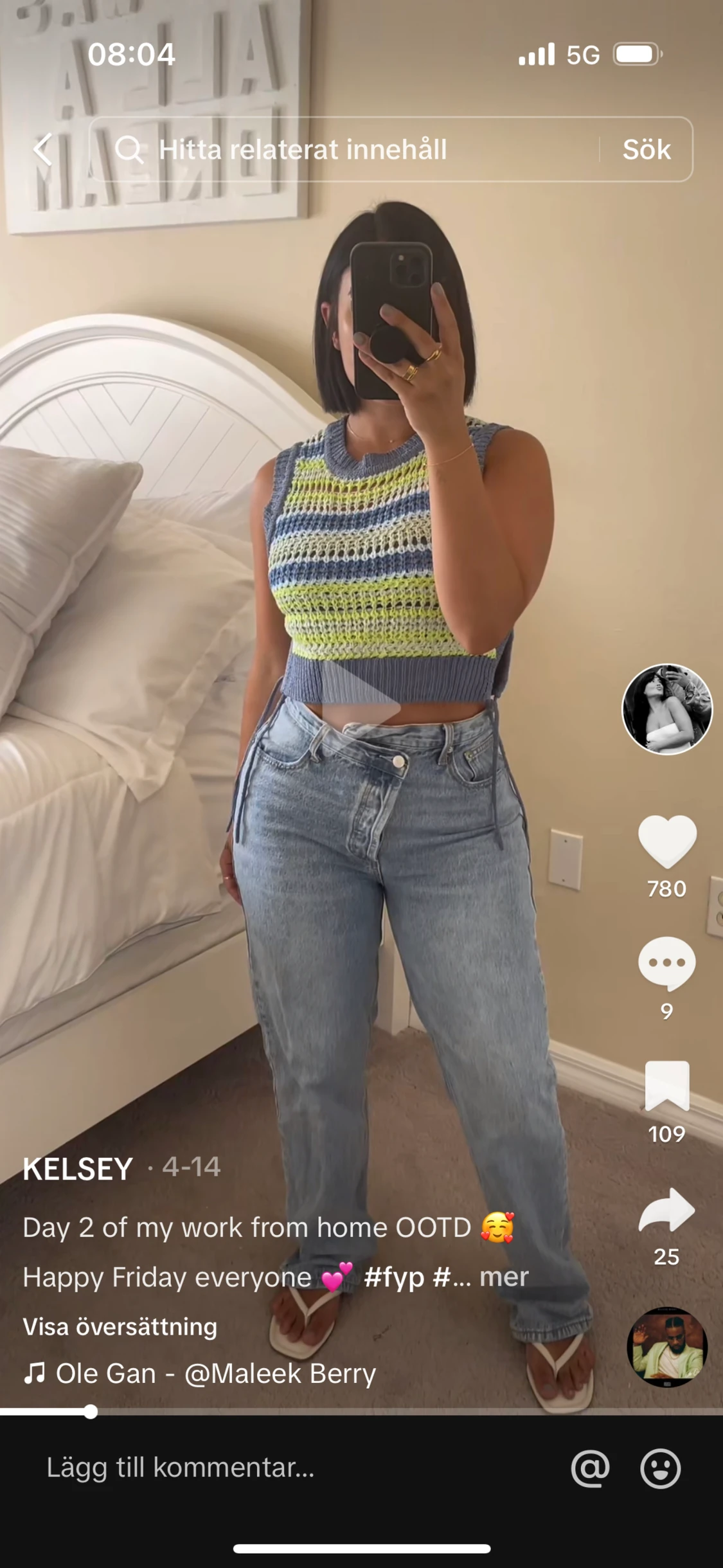Screen dimensions: 723x1568
Task: Open the sound 'Ole Gan - @Maleek Berry'
Action: (200, 1374)
